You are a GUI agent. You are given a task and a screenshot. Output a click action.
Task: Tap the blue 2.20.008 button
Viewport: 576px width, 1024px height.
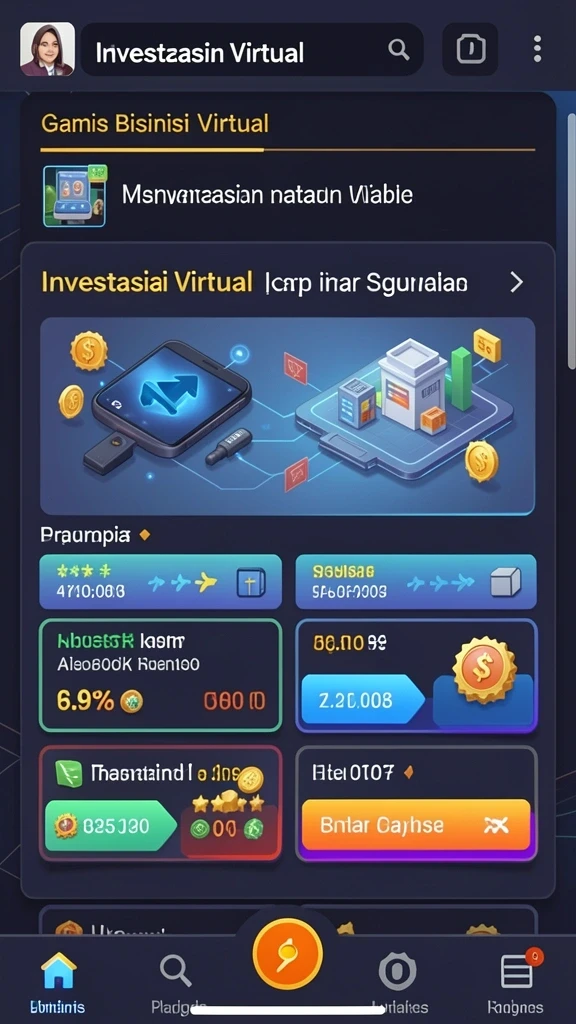click(x=362, y=701)
